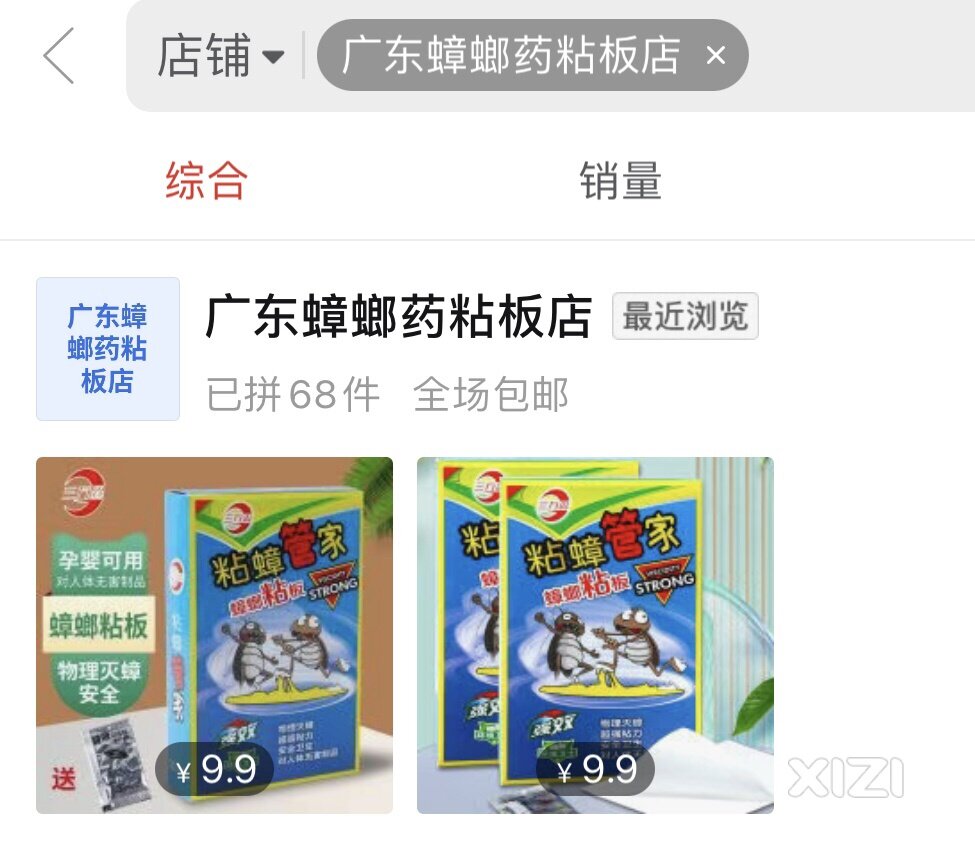This screenshot has height=860, width=975.
Task: Sort results by 销量
Action: click(x=620, y=182)
